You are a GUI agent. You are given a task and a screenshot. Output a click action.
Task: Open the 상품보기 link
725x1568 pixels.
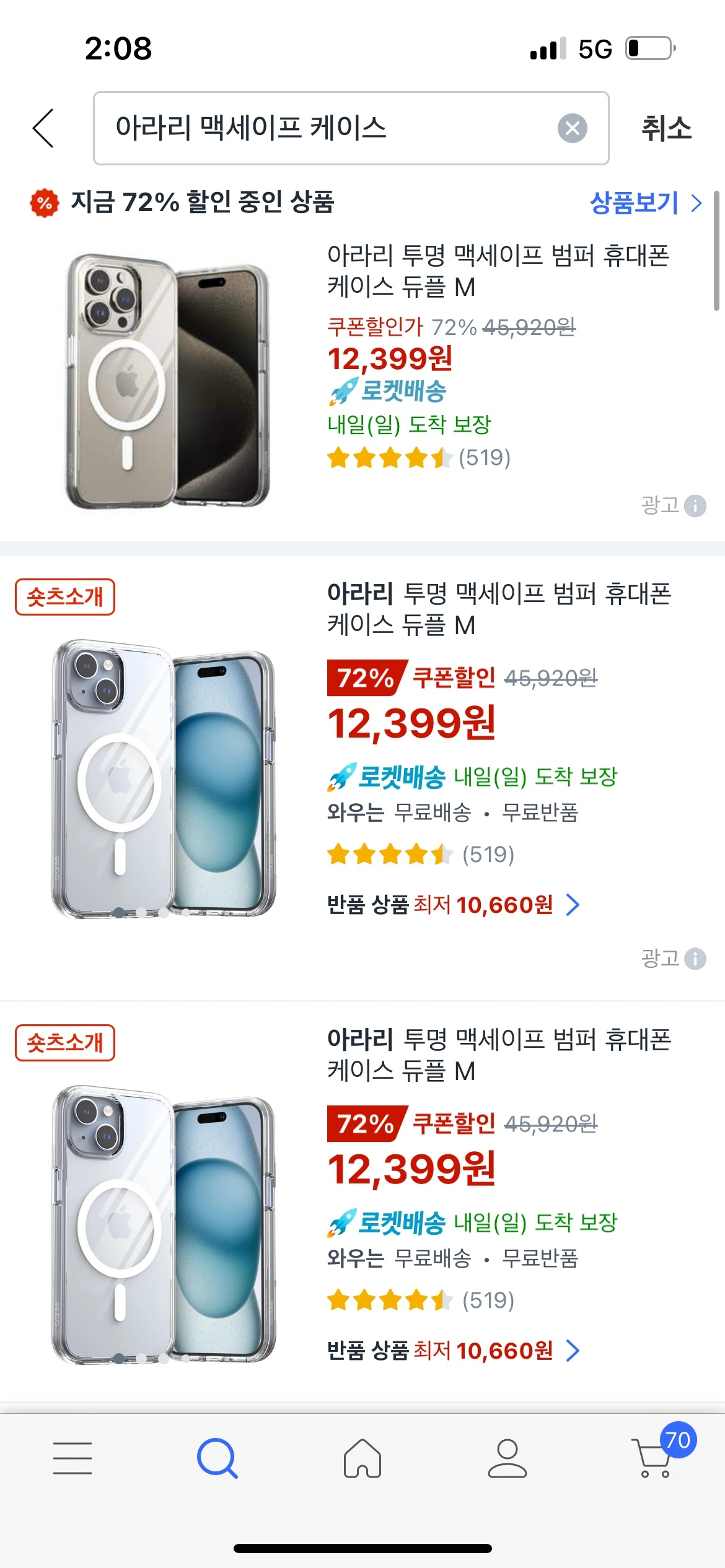(x=646, y=203)
